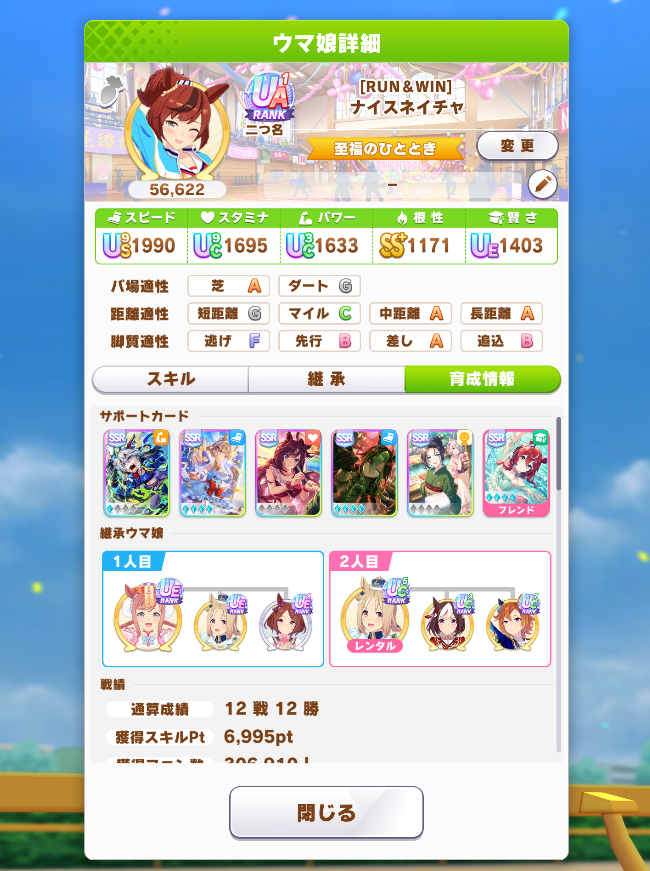The height and width of the screenshot is (871, 650).
Task: Tap the 変更 button to change the title
Action: (x=517, y=146)
